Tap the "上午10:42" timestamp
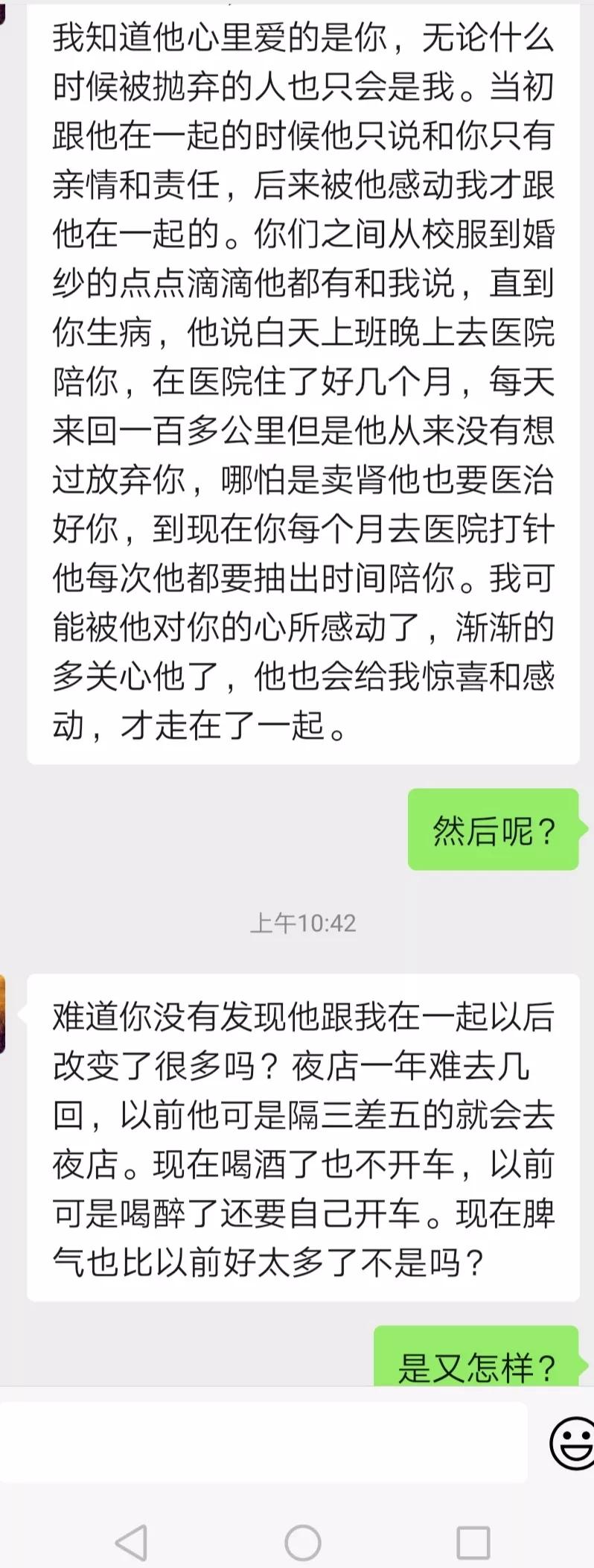This screenshot has width=594, height=1568. (305, 924)
